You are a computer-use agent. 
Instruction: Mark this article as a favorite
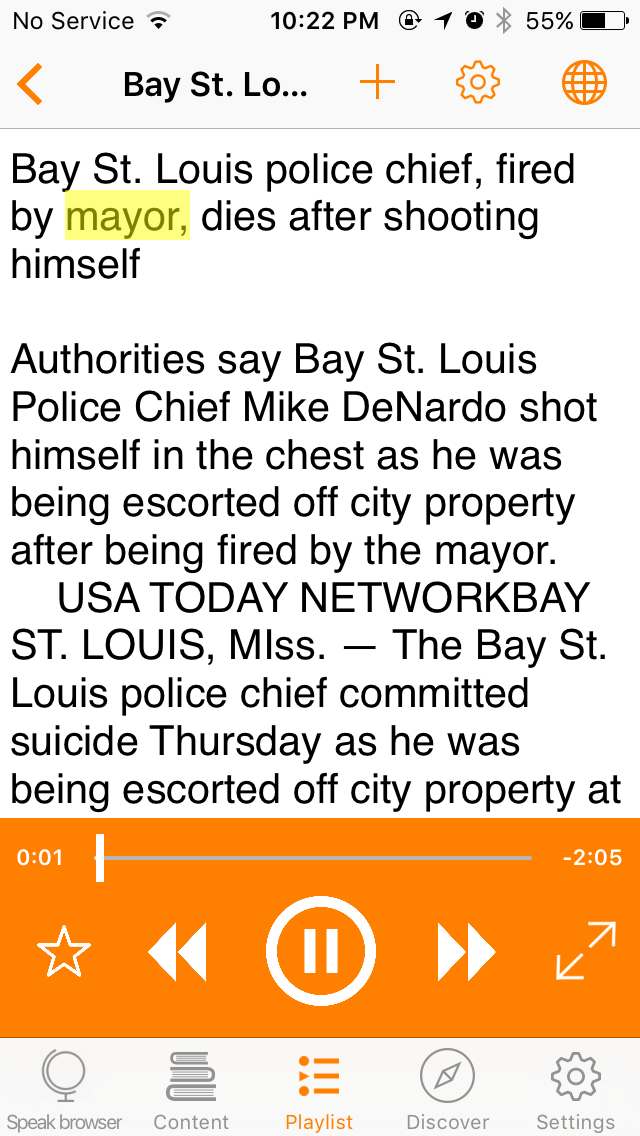pos(64,951)
